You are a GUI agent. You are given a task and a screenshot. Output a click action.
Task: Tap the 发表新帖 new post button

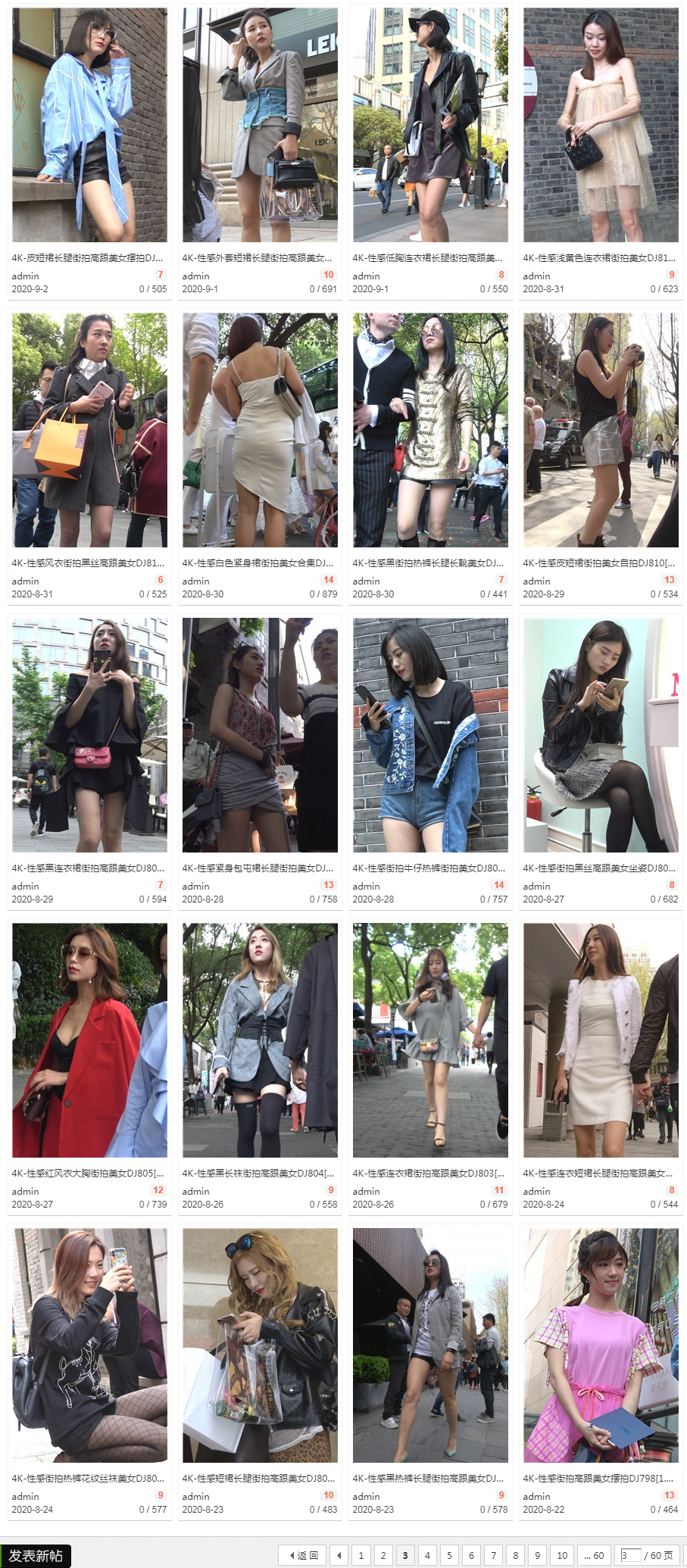point(36,1556)
